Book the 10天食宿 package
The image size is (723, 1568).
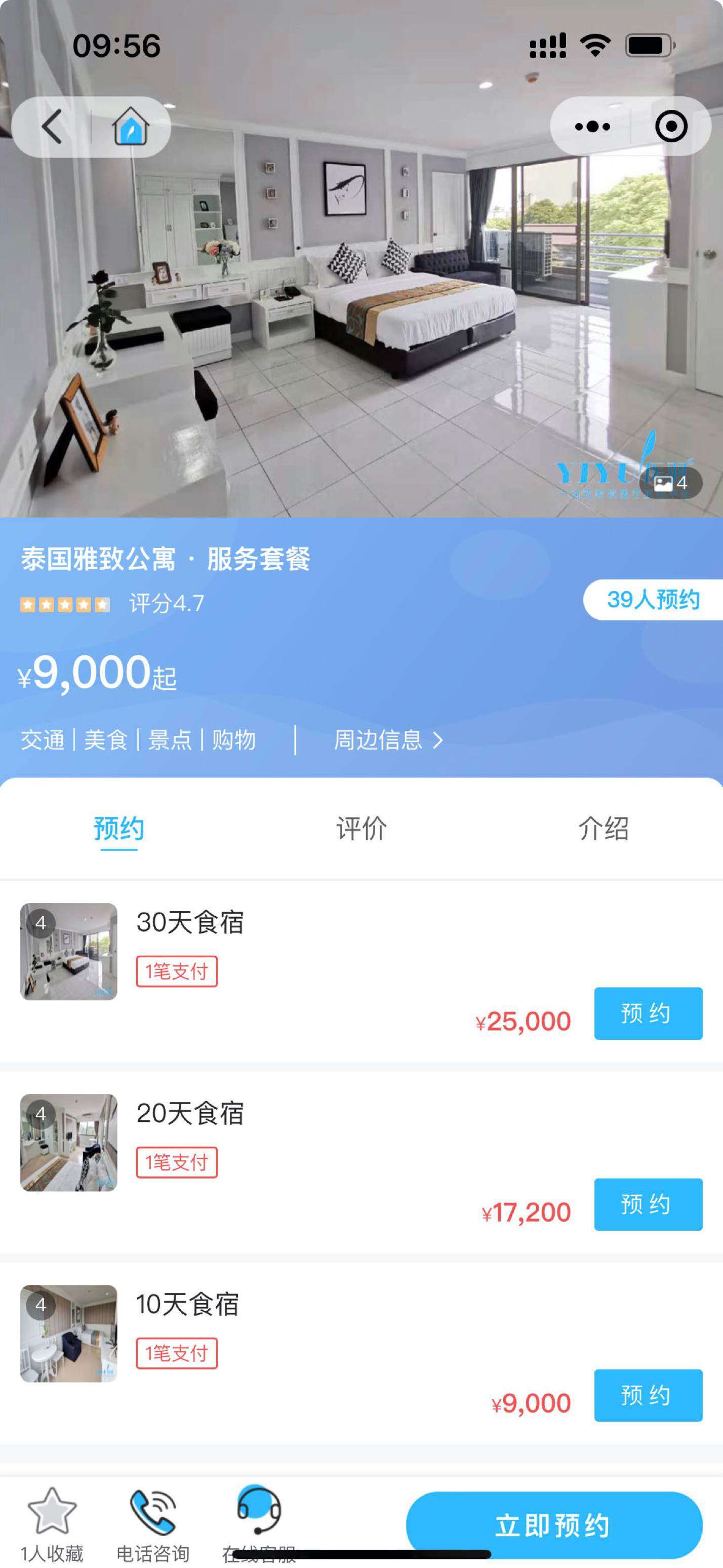click(648, 1395)
